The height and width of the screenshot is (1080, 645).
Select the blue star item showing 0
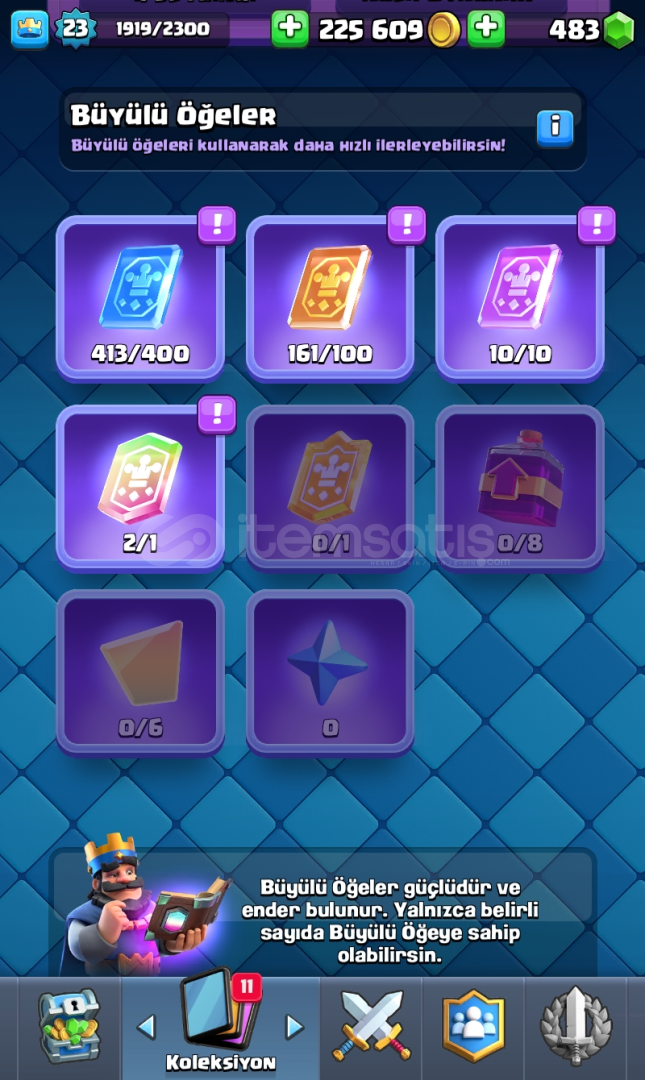(330, 670)
